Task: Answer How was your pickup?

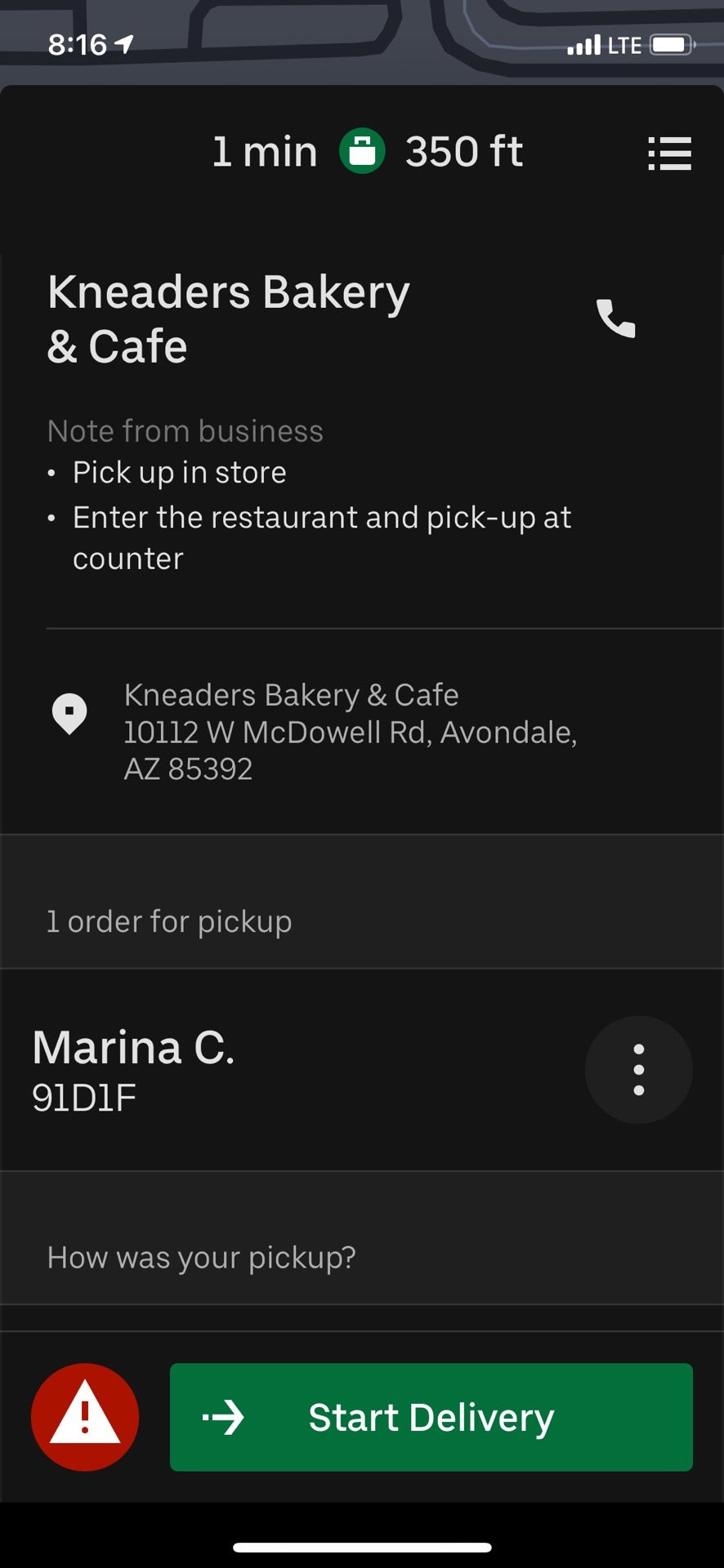Action: tap(200, 1257)
